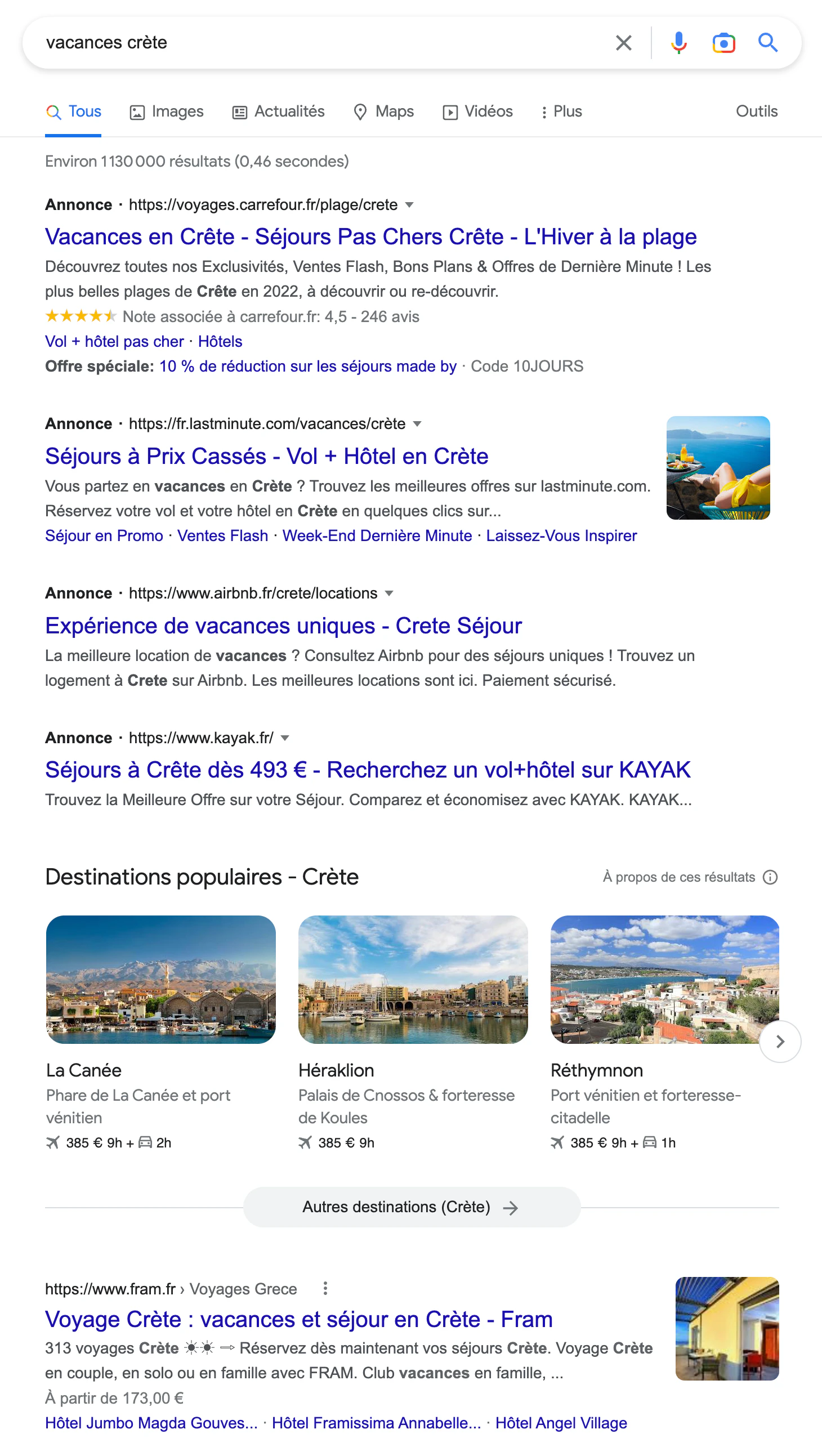Screen dimensions: 822x1456
Task: Switch to the Maps tab
Action: [383, 111]
